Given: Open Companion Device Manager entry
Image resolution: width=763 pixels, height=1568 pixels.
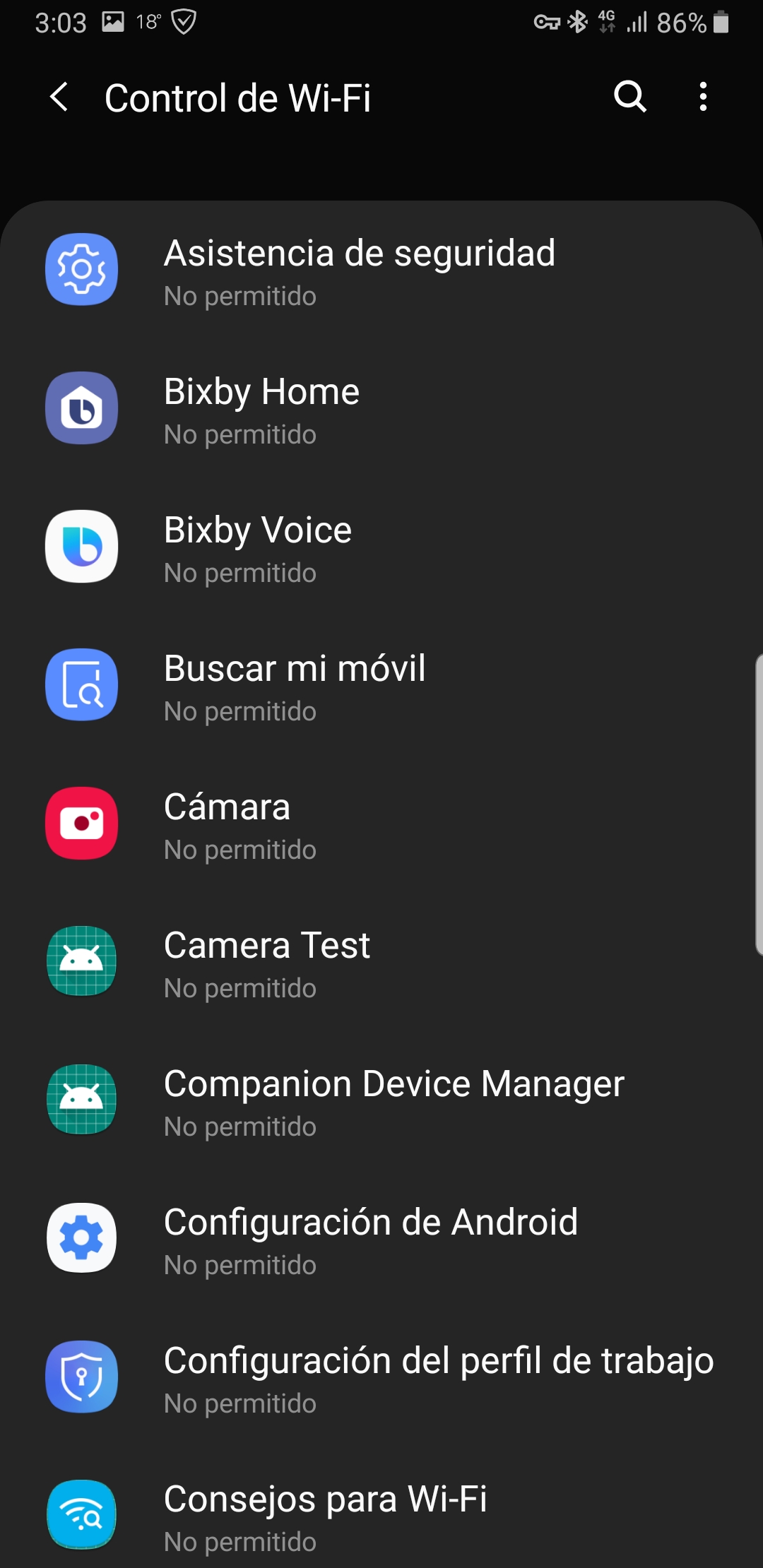Looking at the screenshot, I should coord(381,1101).
